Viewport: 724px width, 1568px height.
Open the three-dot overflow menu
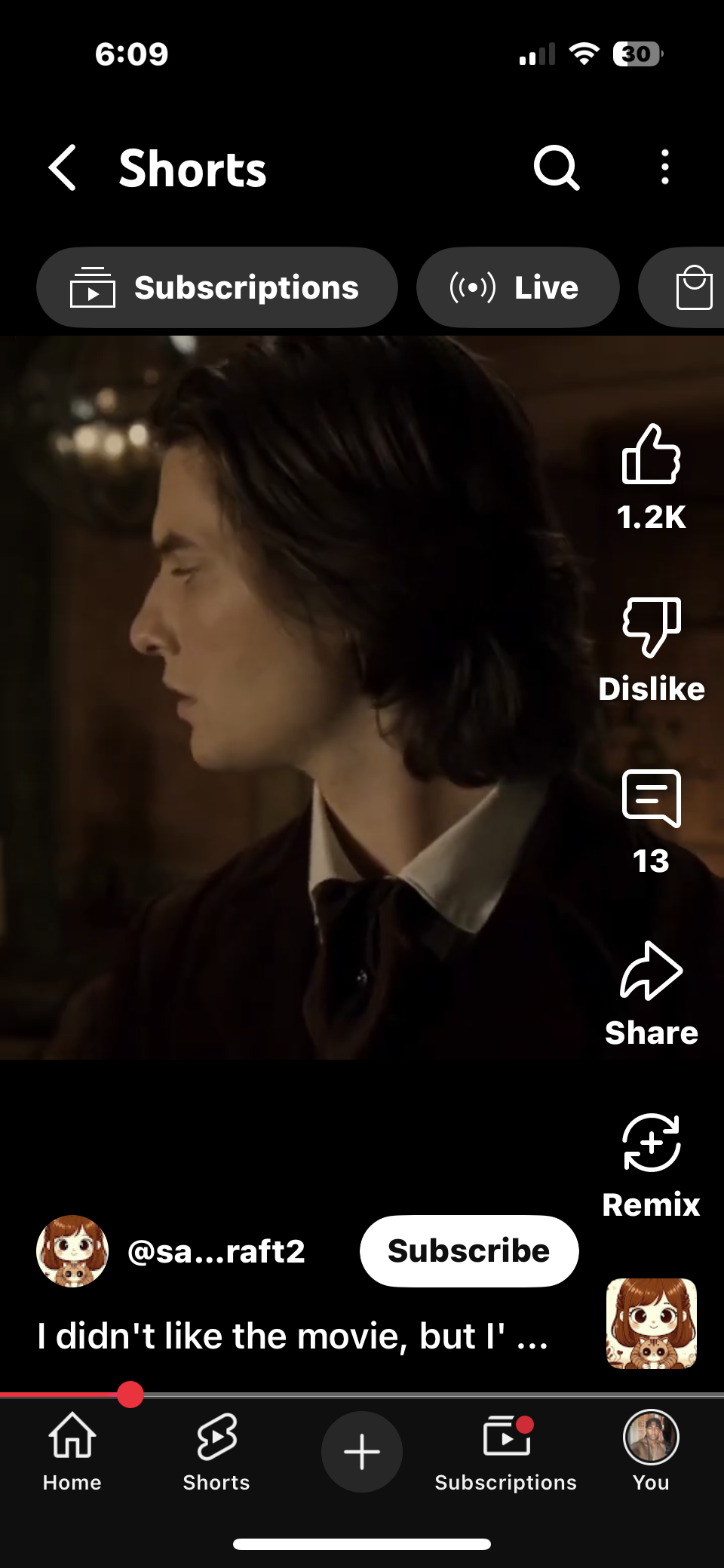tap(664, 167)
